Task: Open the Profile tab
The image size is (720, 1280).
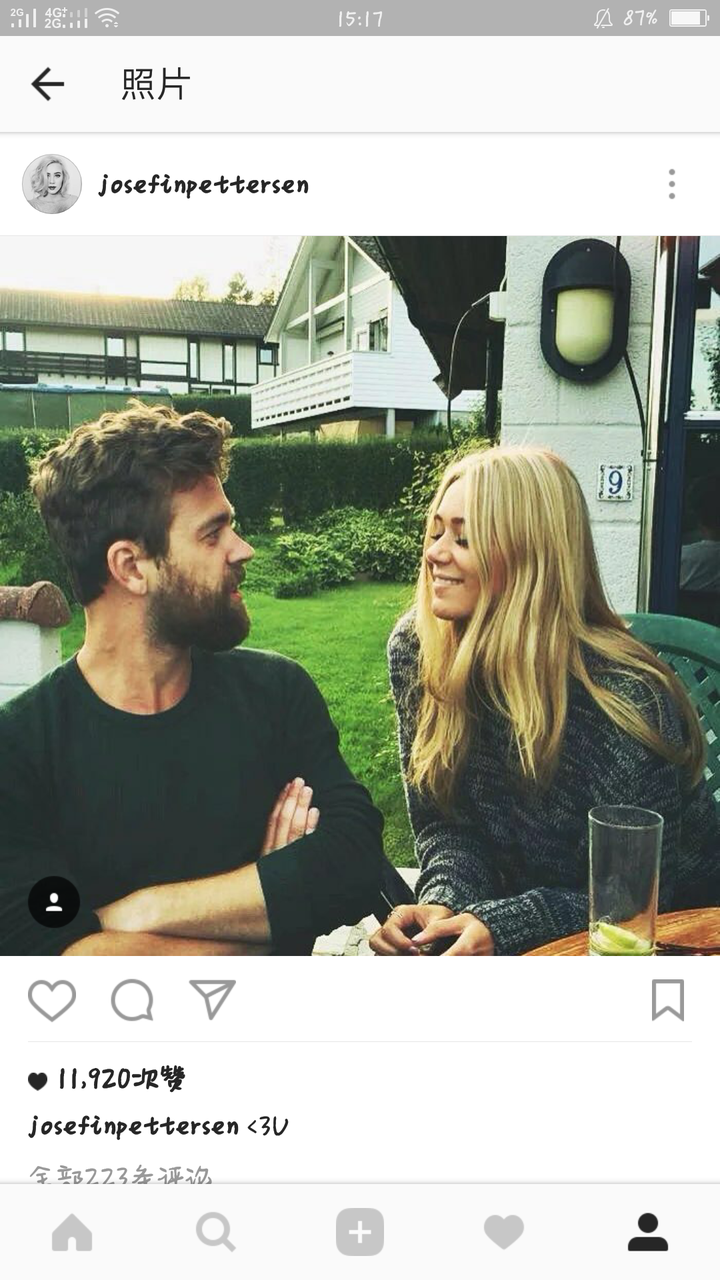Action: coord(648,1232)
